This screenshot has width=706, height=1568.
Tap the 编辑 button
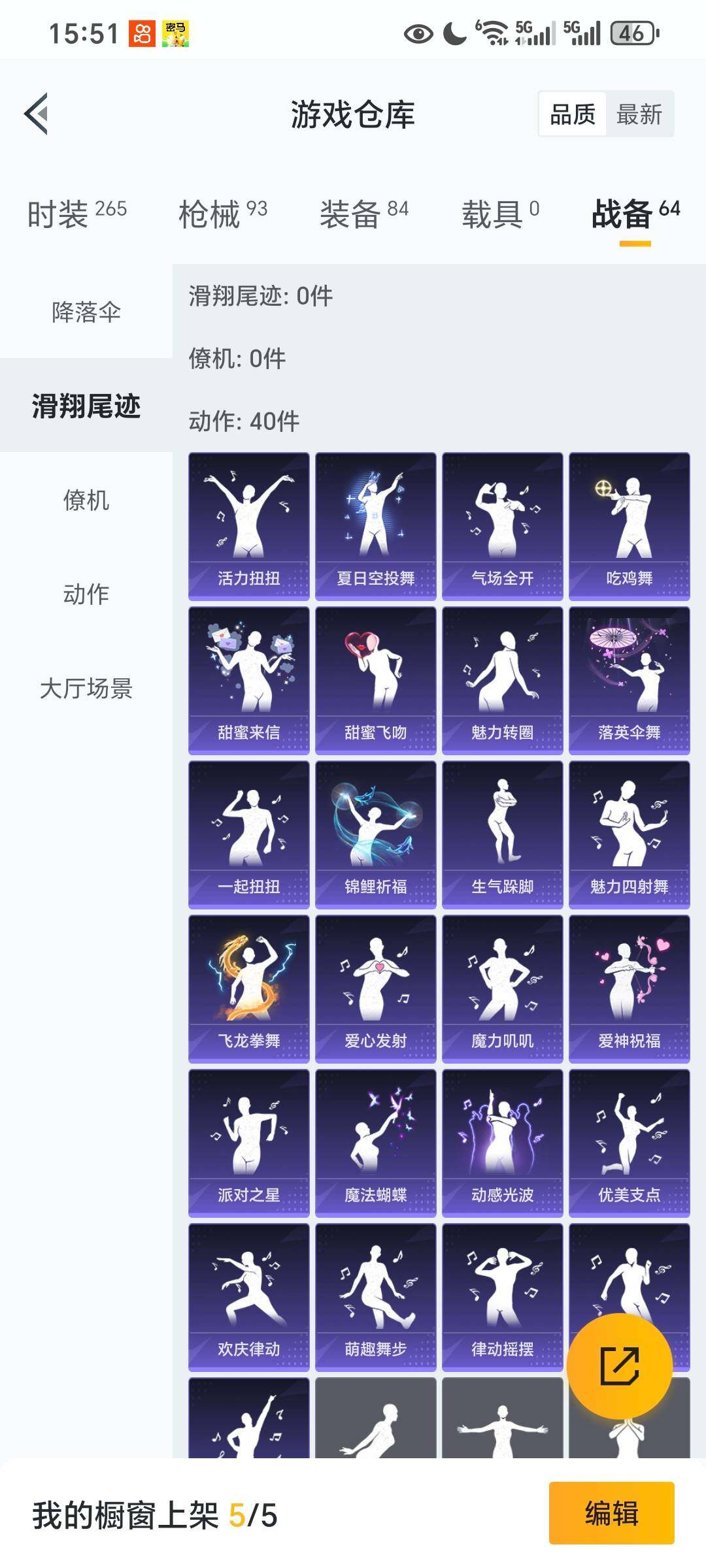pyautogui.click(x=611, y=1513)
